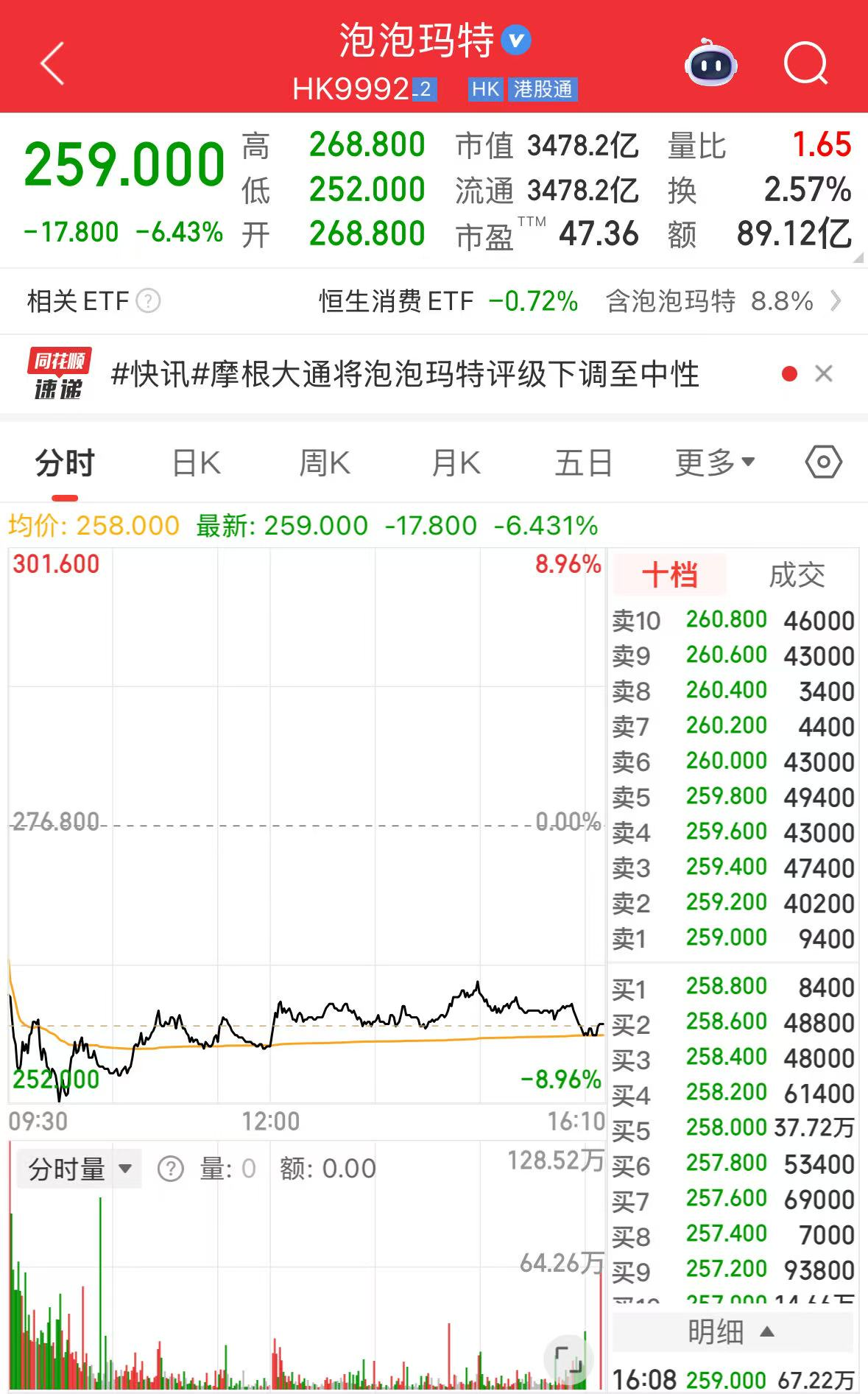Open the 摩根大通 rating downgrade news flash
Image resolution: width=868 pixels, height=1394 pixels.
point(405,374)
